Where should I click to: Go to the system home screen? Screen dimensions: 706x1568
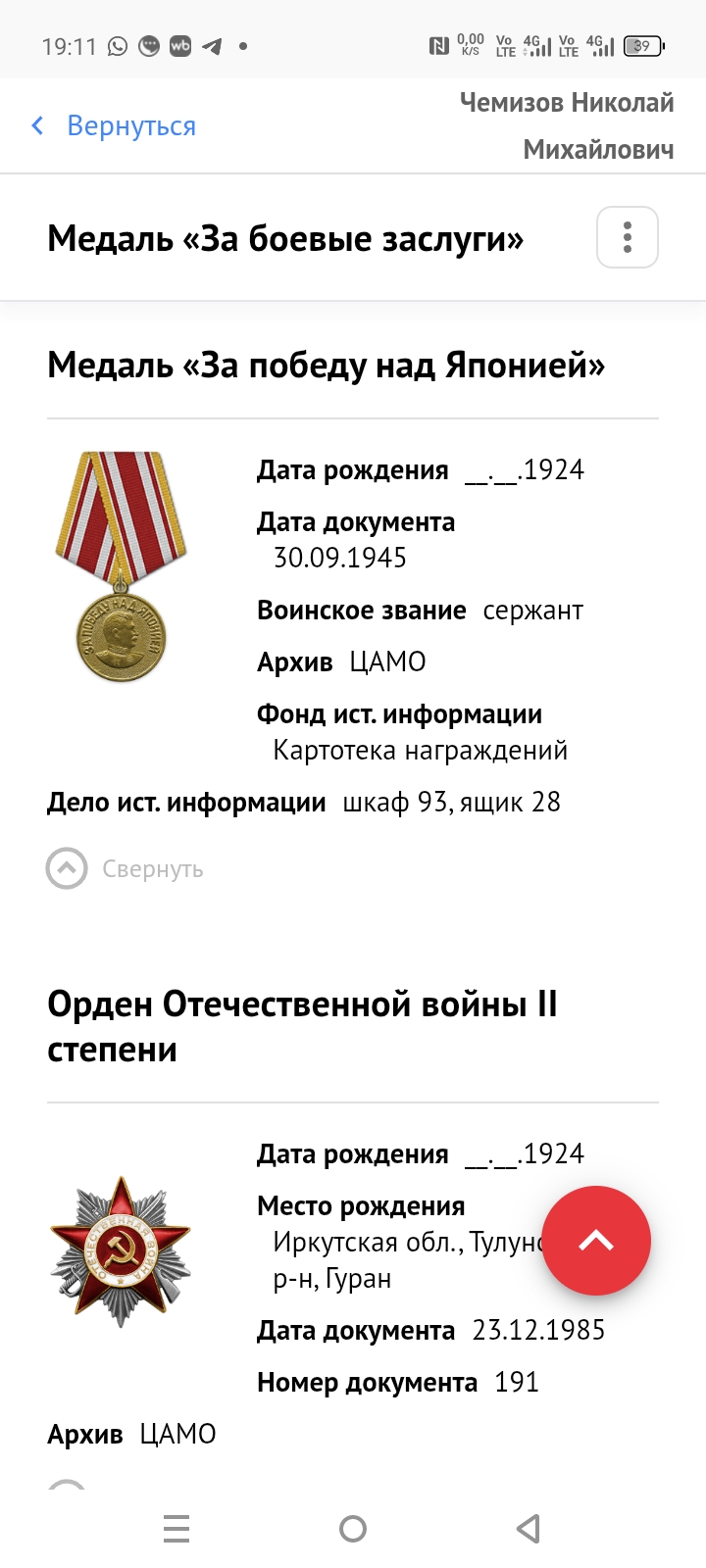click(x=353, y=1528)
